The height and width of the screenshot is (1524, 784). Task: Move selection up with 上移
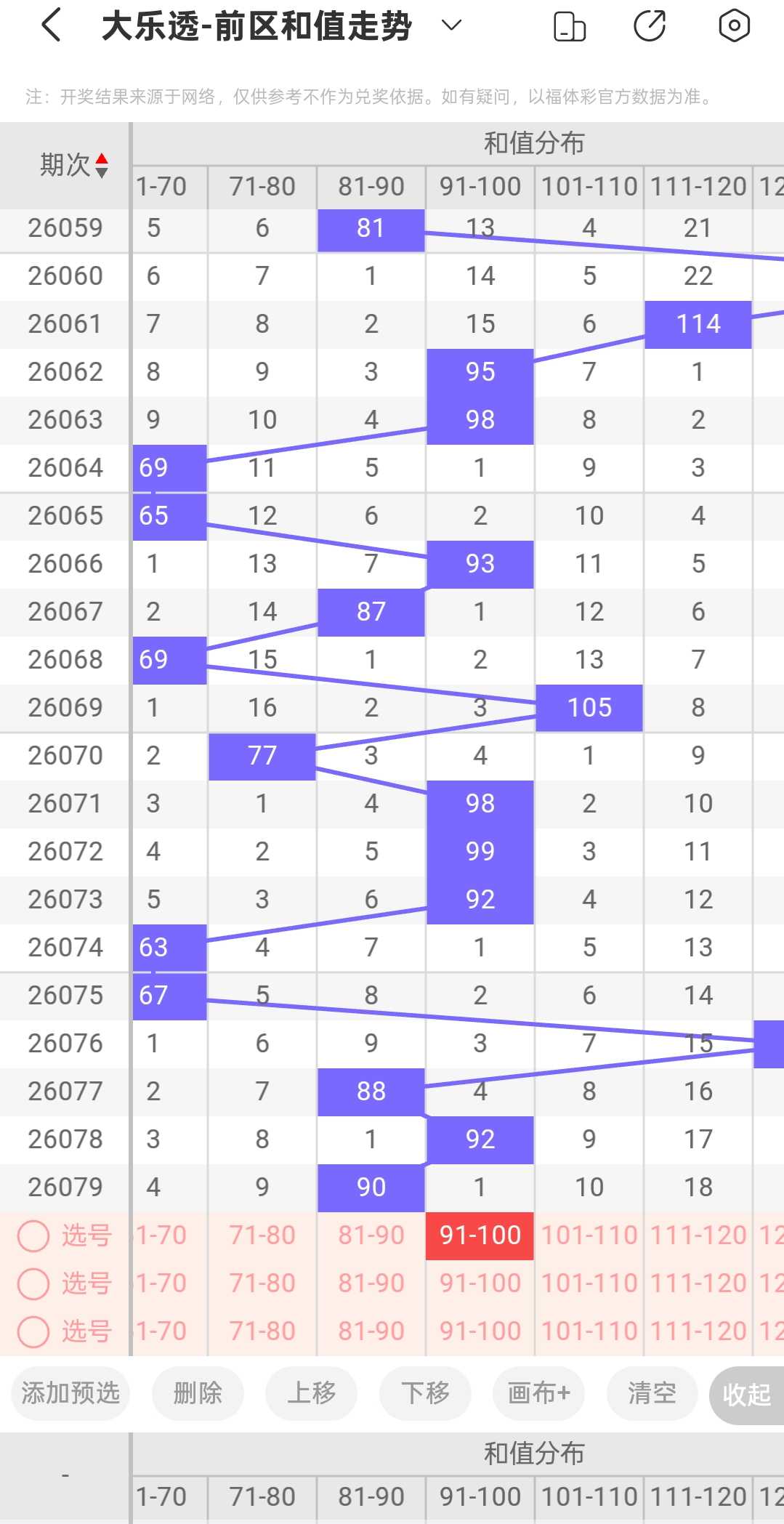tap(312, 1393)
